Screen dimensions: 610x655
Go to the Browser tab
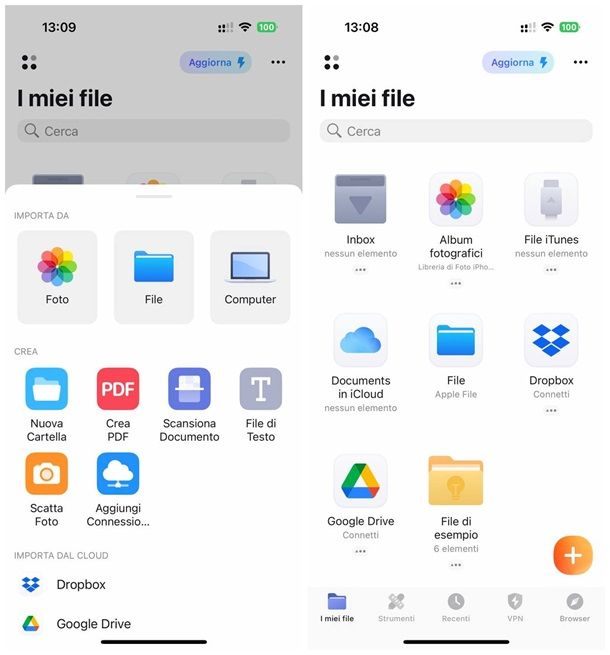click(574, 607)
